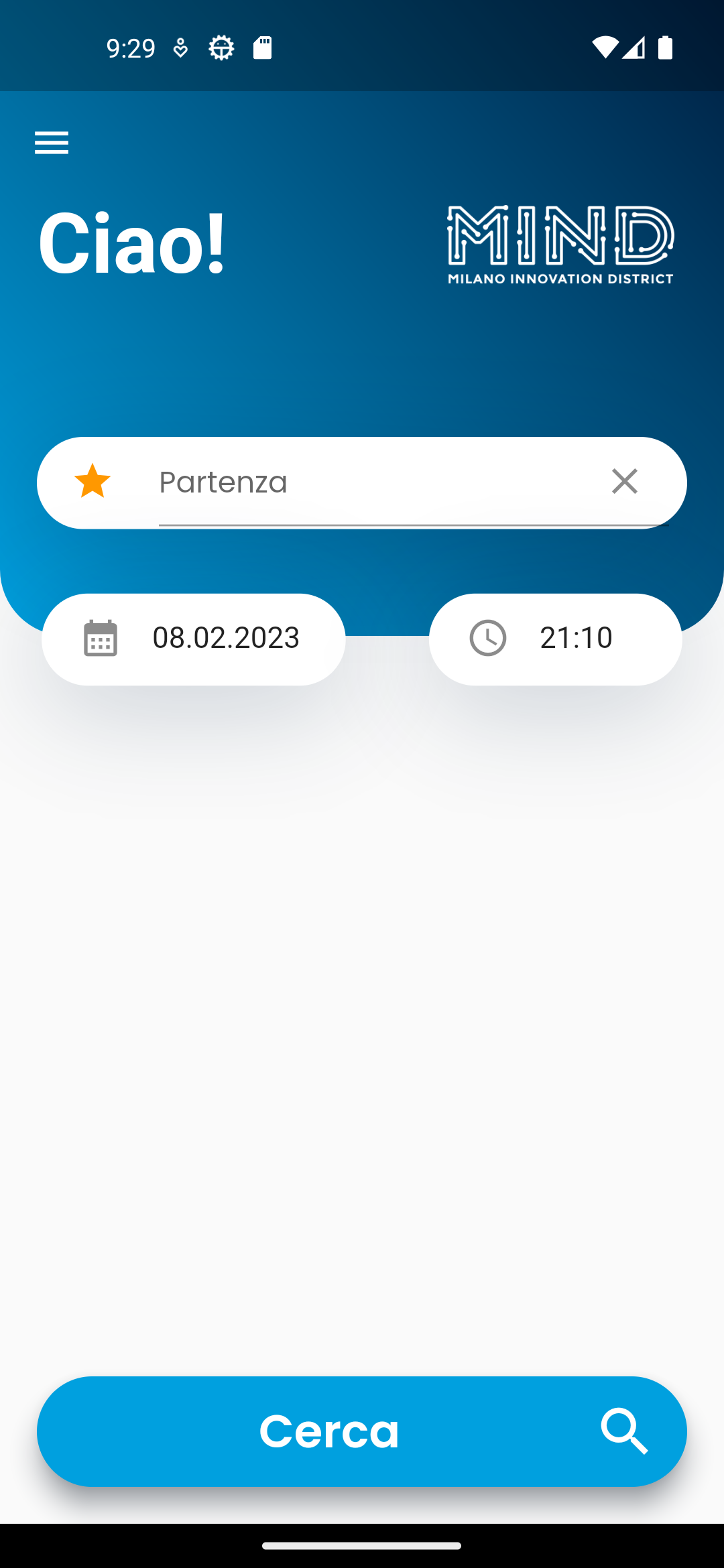Clear the Partenza field

(x=624, y=481)
